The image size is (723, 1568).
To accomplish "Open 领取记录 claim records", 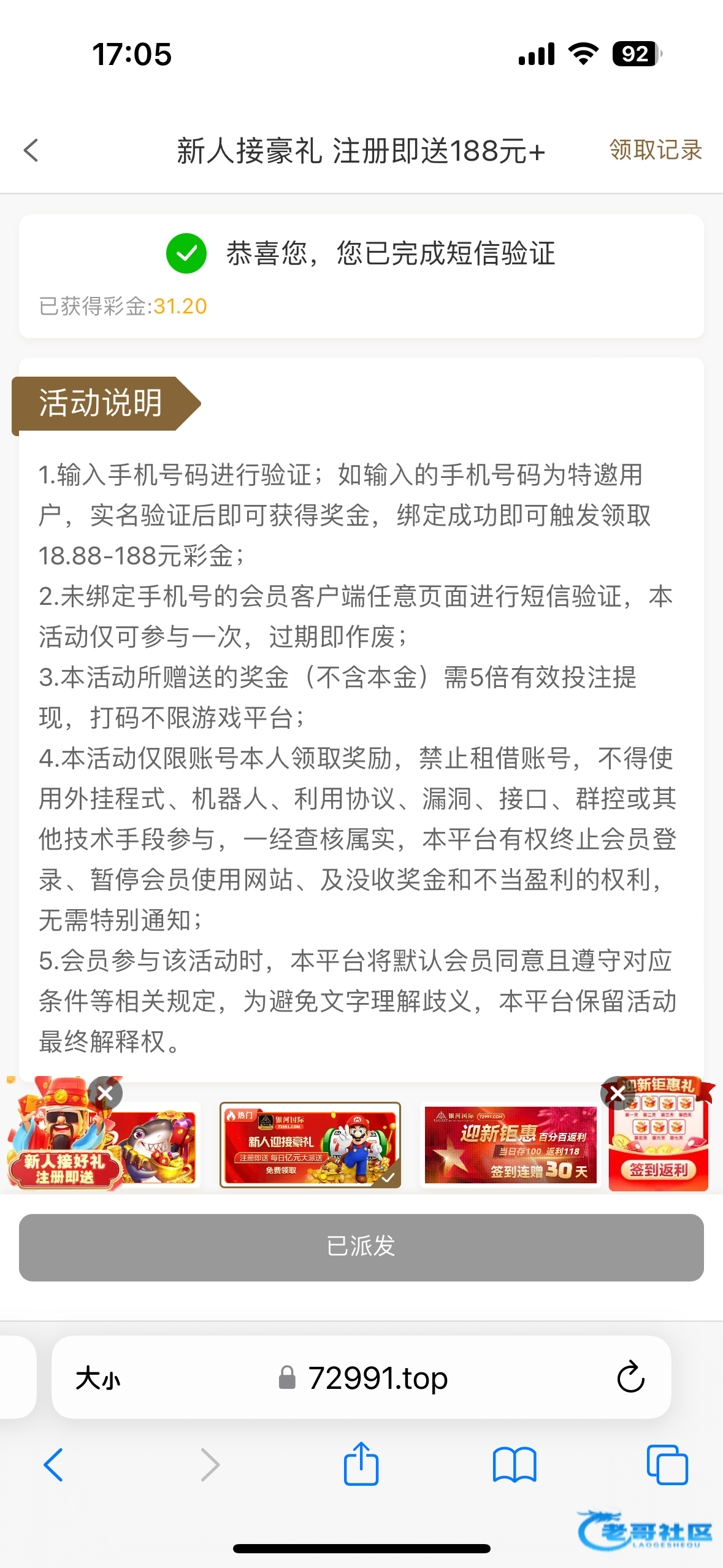I will tap(655, 150).
